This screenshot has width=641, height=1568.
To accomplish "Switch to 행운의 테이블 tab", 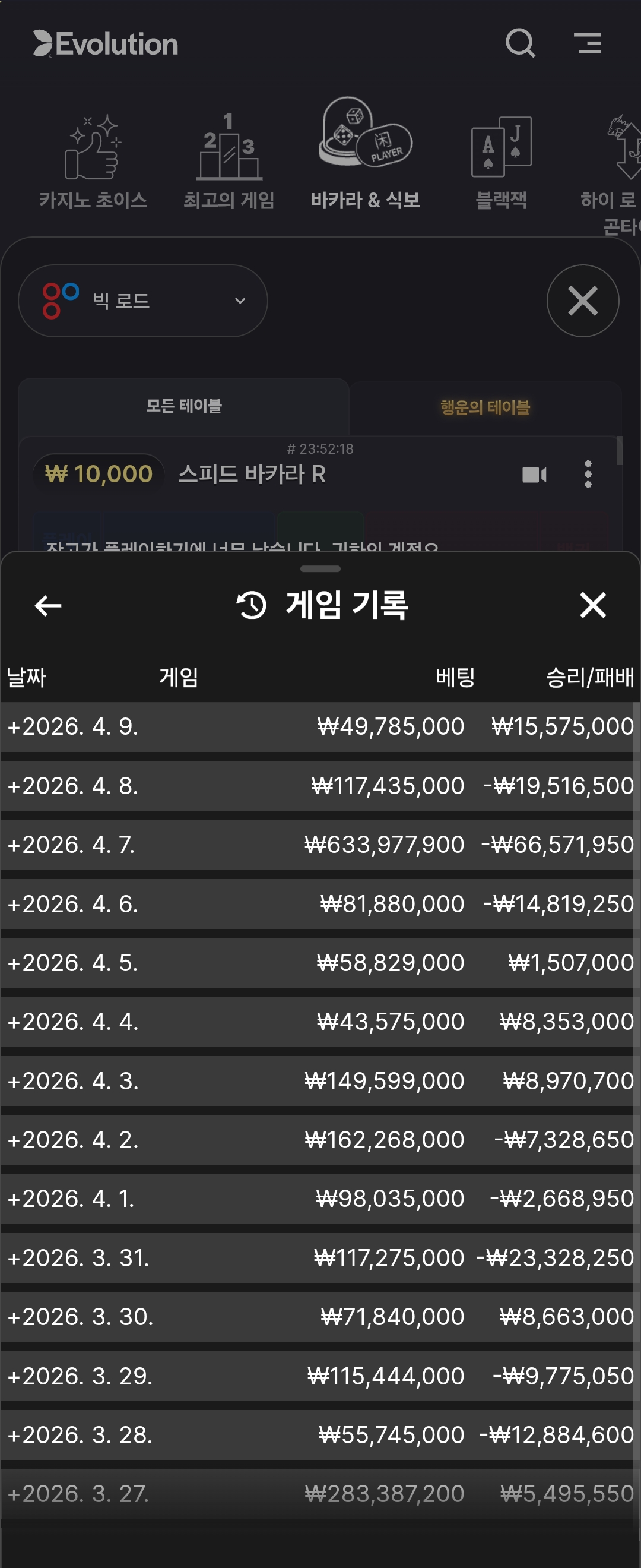I will (x=485, y=407).
